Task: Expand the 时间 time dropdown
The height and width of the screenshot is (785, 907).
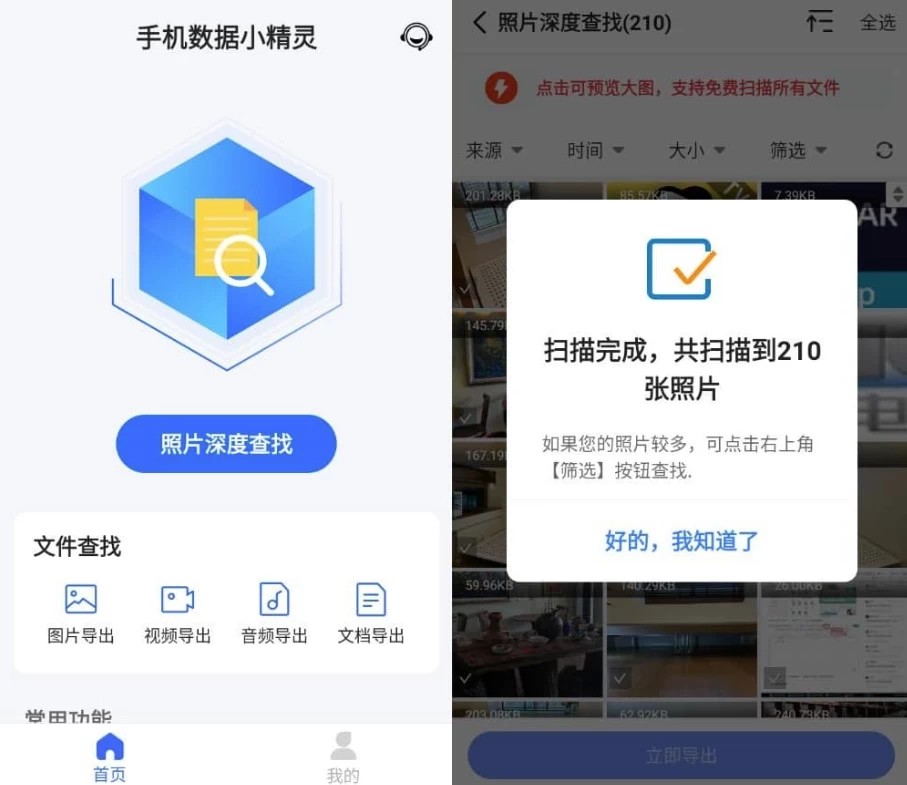Action: tap(595, 150)
